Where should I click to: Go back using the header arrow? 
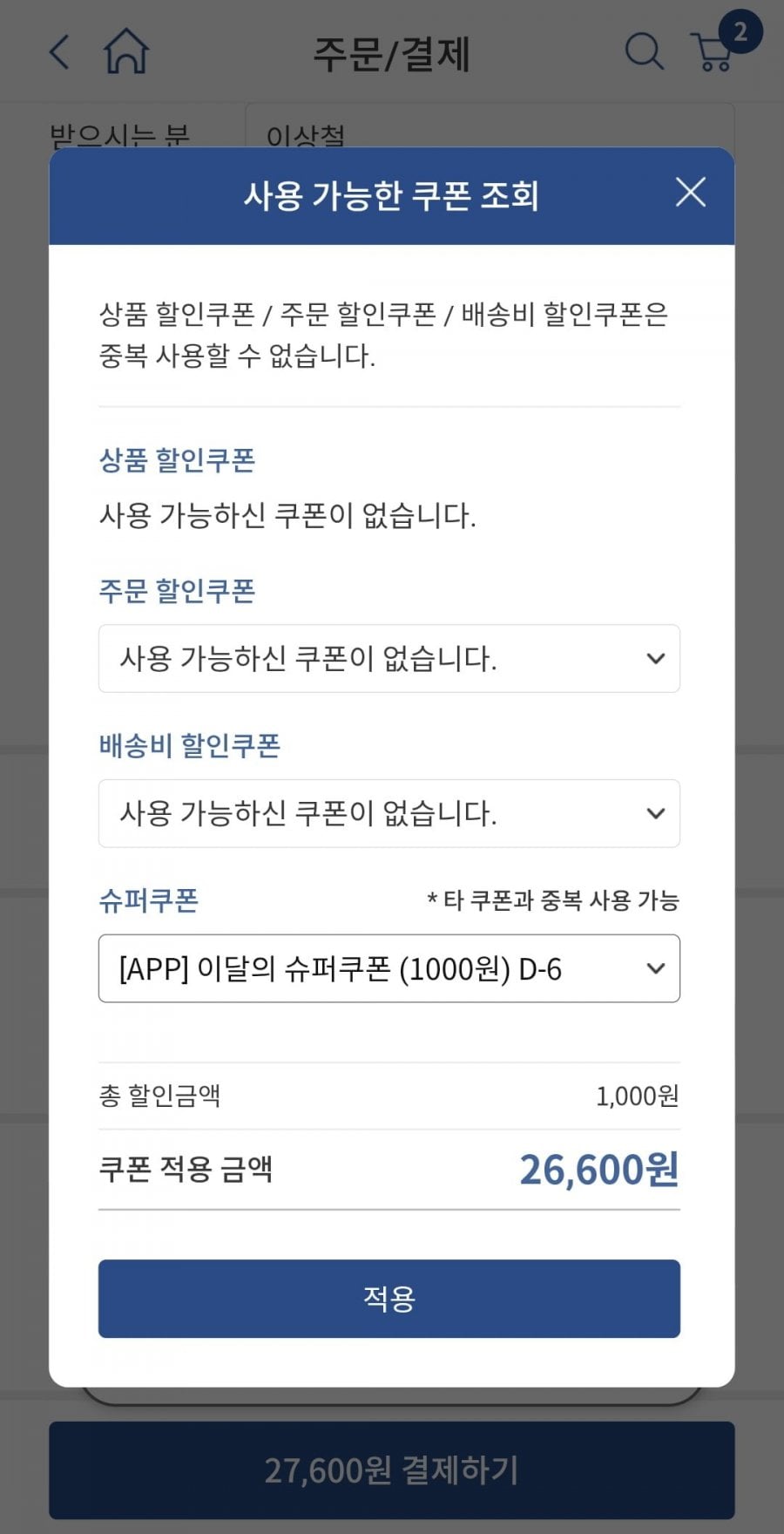[x=59, y=52]
